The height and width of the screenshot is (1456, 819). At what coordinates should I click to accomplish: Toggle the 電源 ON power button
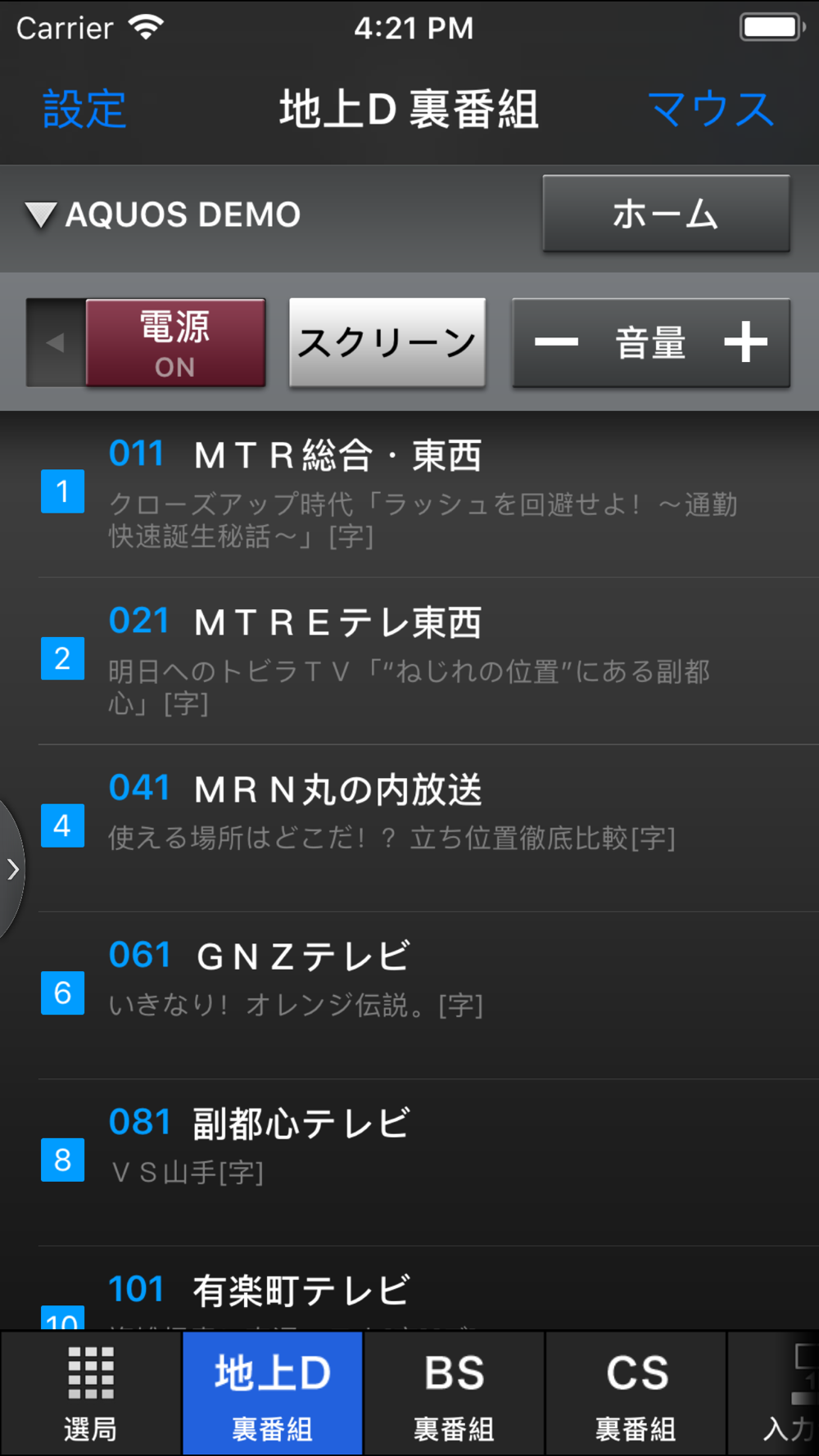pos(175,343)
